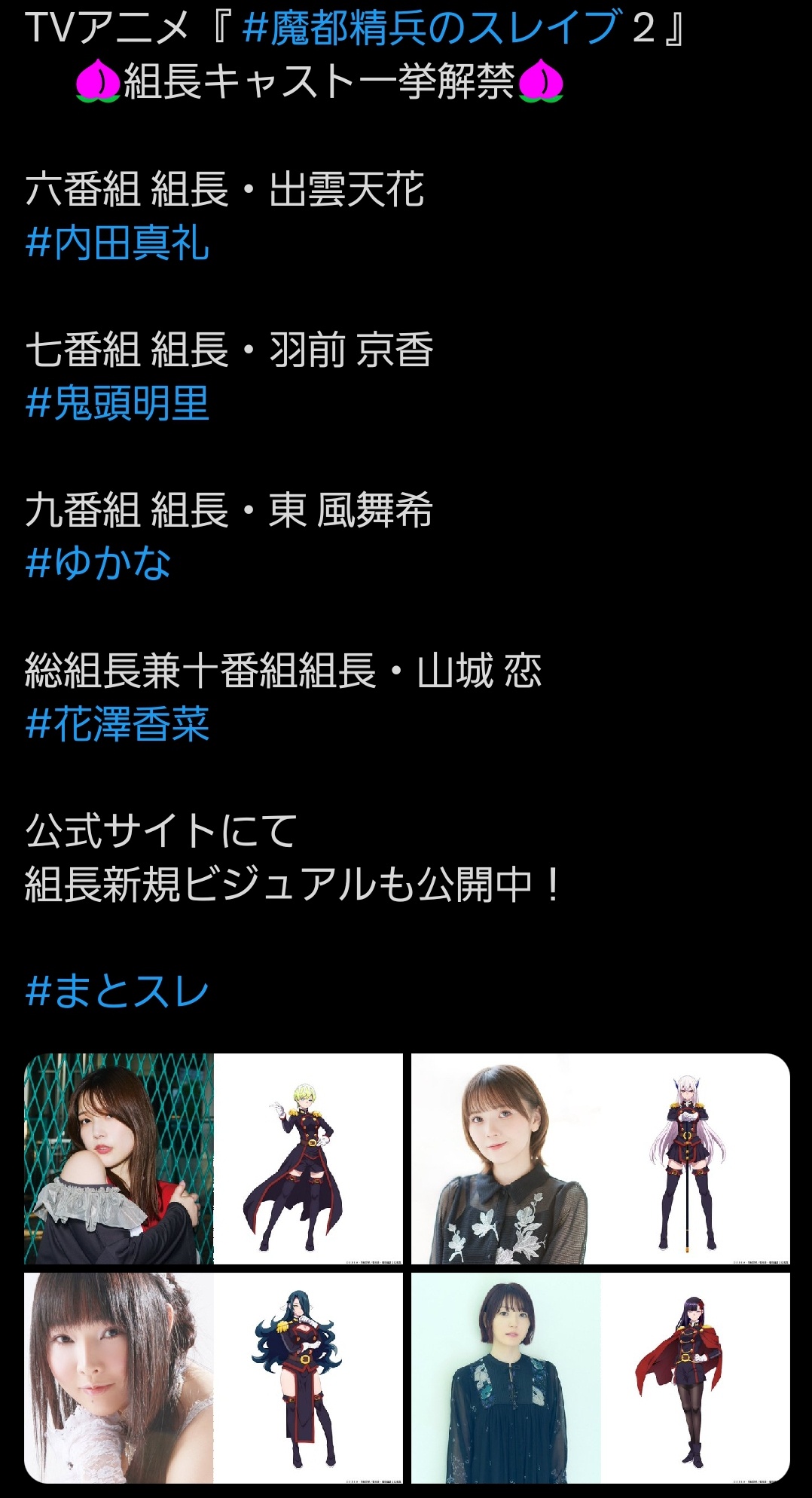Open the image with the blonde-haired character
Image resolution: width=812 pixels, height=1498 pixels.
click(213, 1158)
